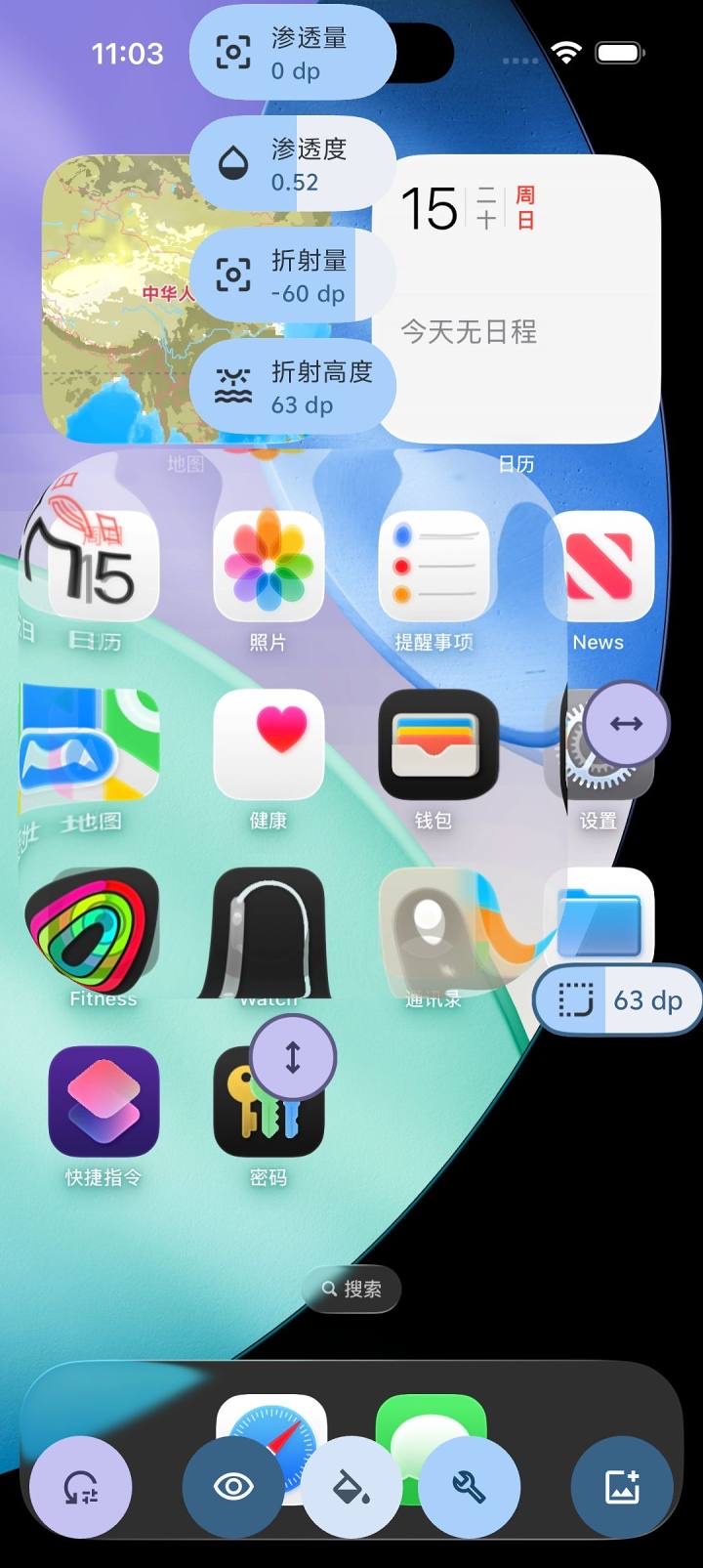The height and width of the screenshot is (1568, 703).
Task: Tap the horizontal resize arrow handle
Action: (x=626, y=724)
